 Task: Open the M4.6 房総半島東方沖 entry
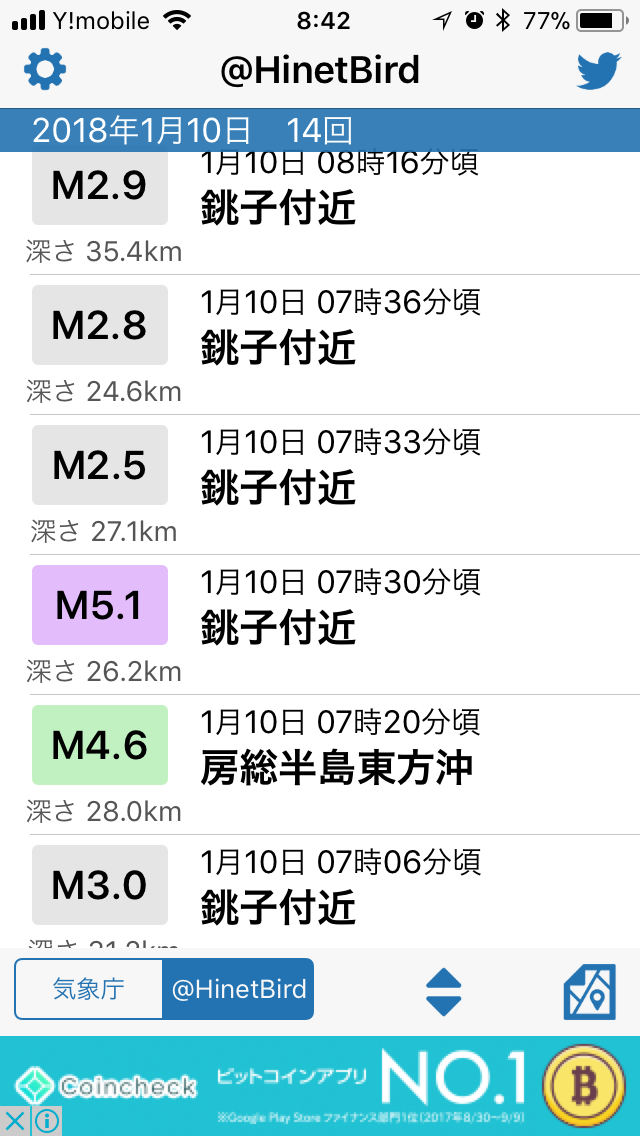pos(320,764)
